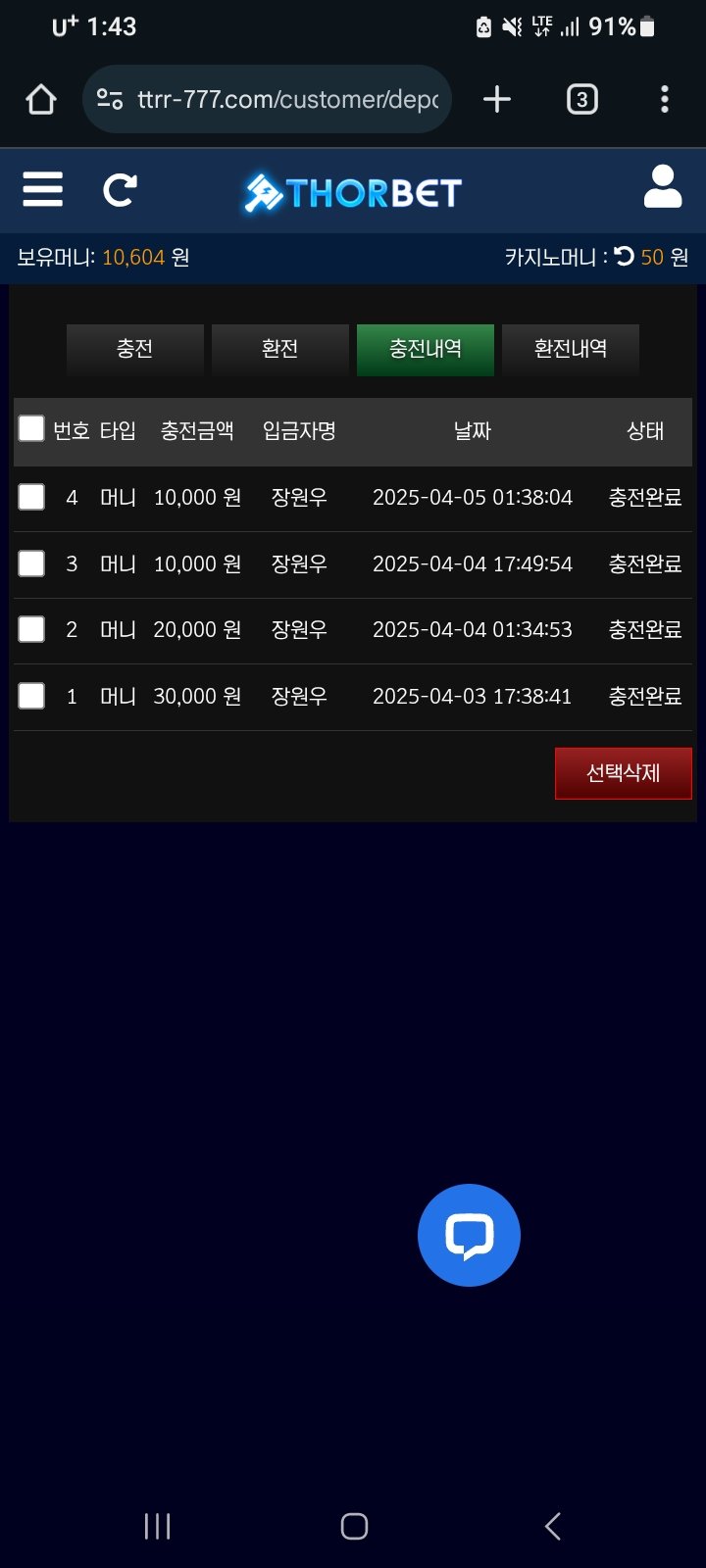The image size is (706, 1568).
Task: Tap the red 선택삭제 button
Action: [623, 773]
